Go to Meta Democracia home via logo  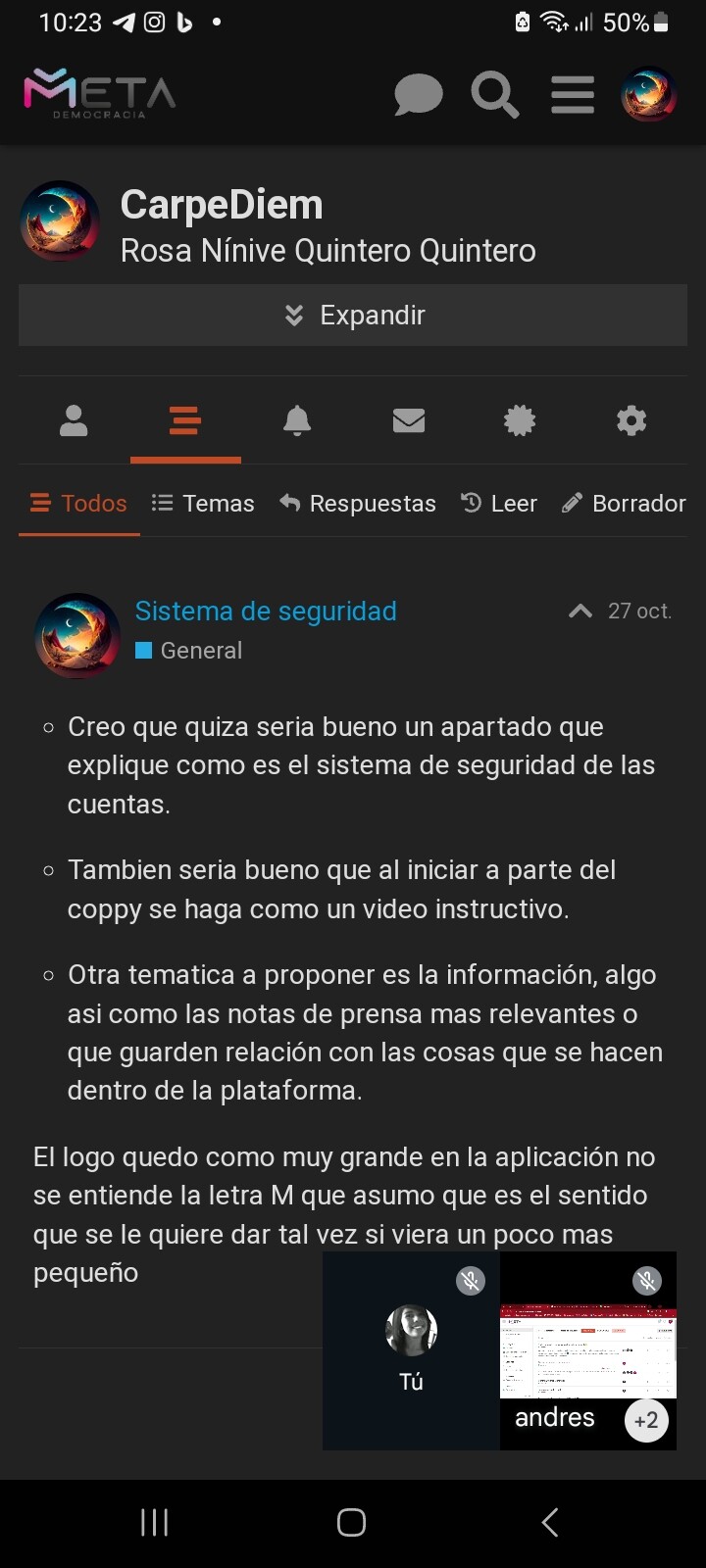pyautogui.click(x=99, y=94)
